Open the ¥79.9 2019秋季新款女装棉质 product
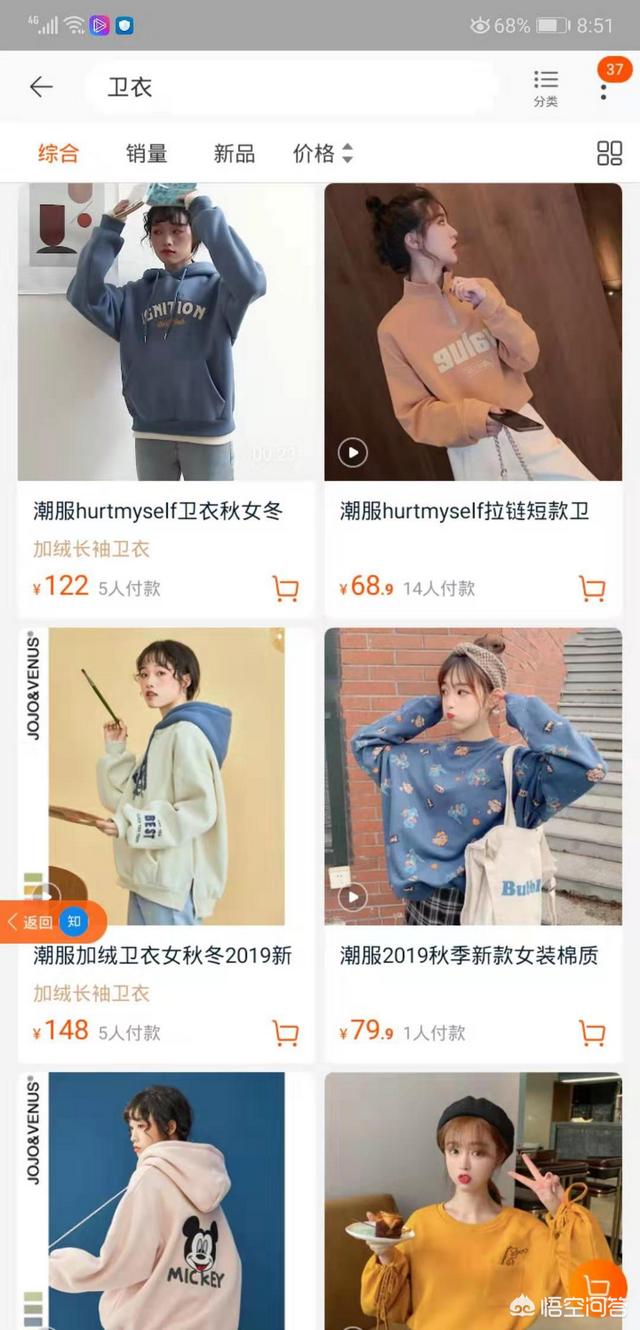 coord(473,845)
